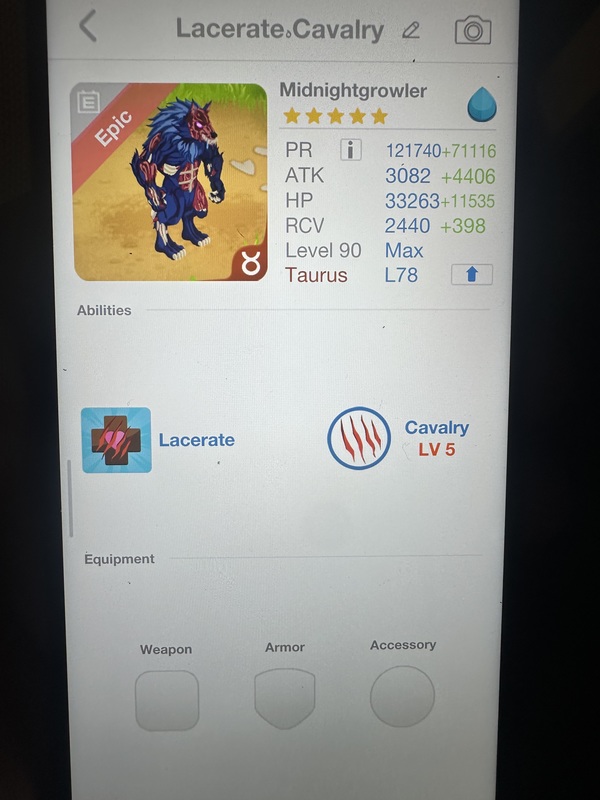This screenshot has height=800, width=600.
Task: Open the PR info icon
Action: tap(350, 150)
